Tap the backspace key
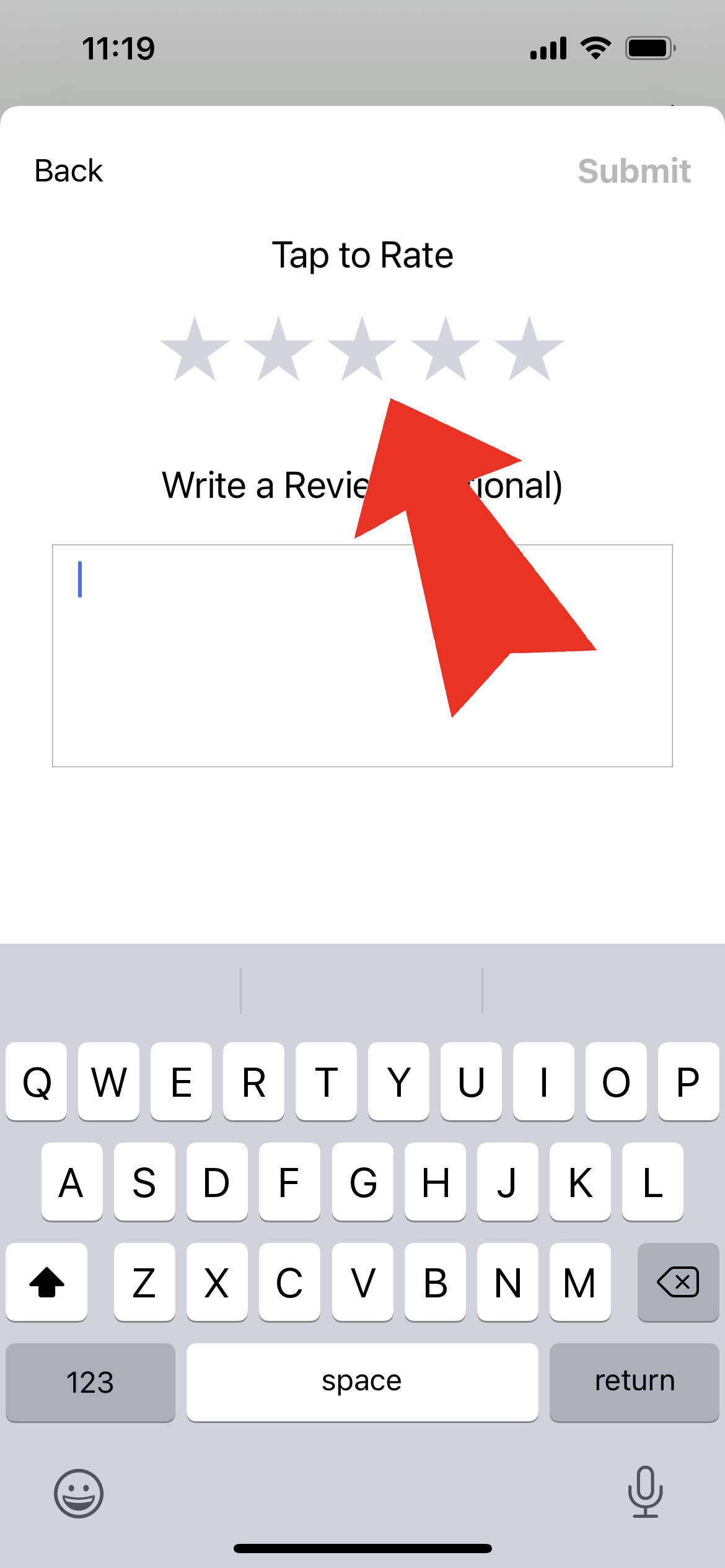The width and height of the screenshot is (725, 1568). (x=678, y=1282)
